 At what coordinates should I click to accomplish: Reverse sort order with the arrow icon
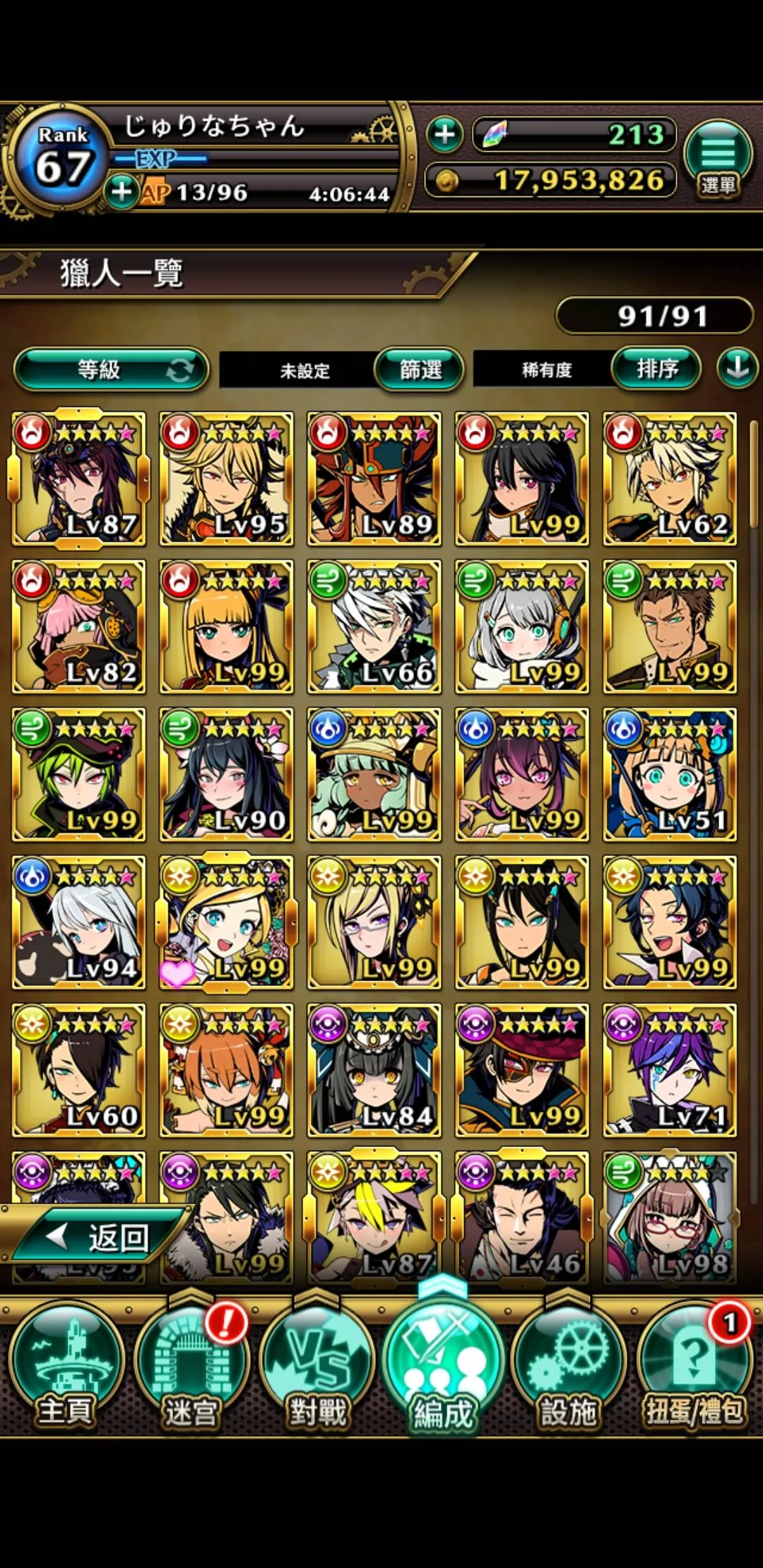click(x=737, y=367)
